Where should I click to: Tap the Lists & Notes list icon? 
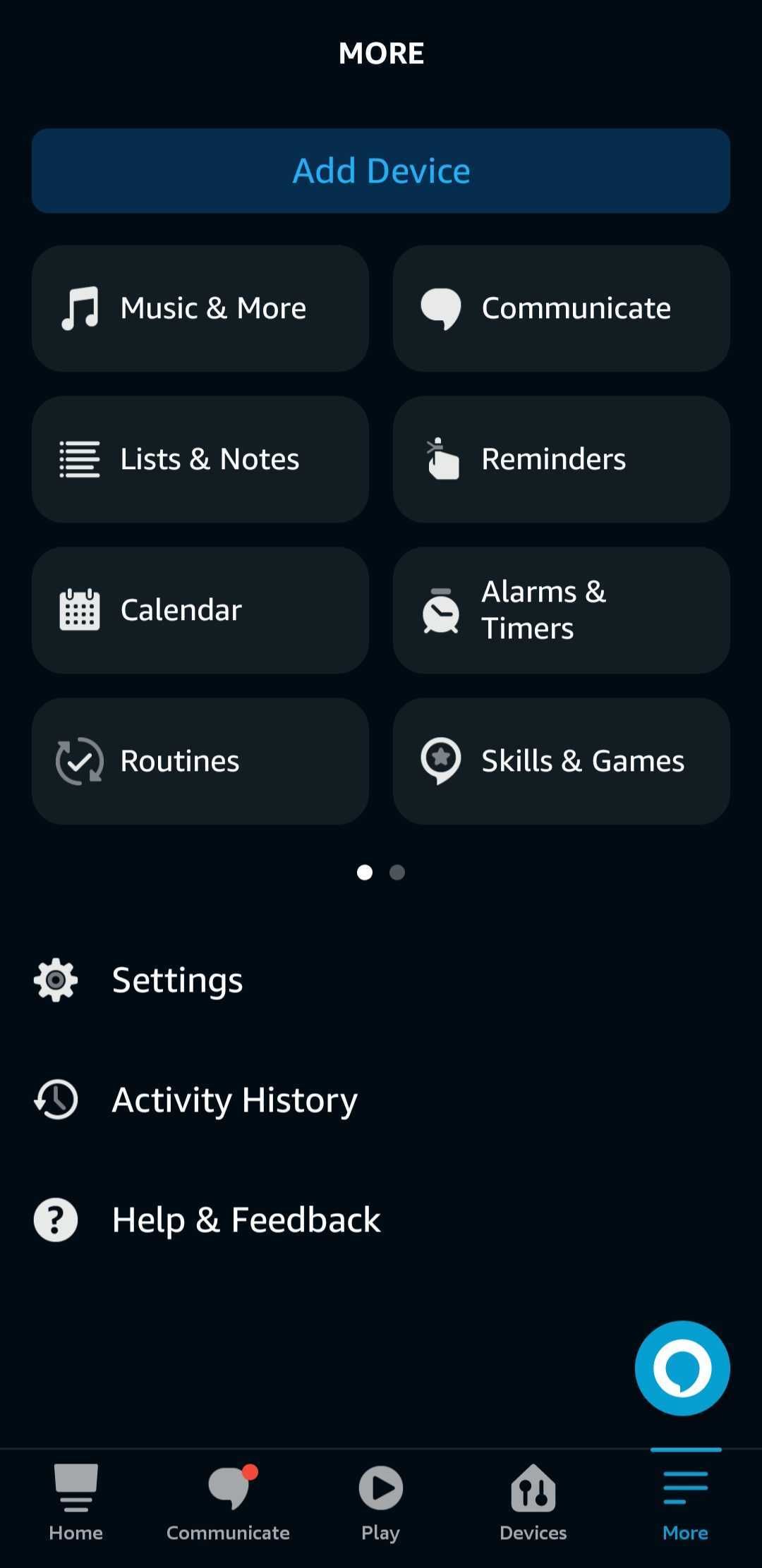pos(78,458)
